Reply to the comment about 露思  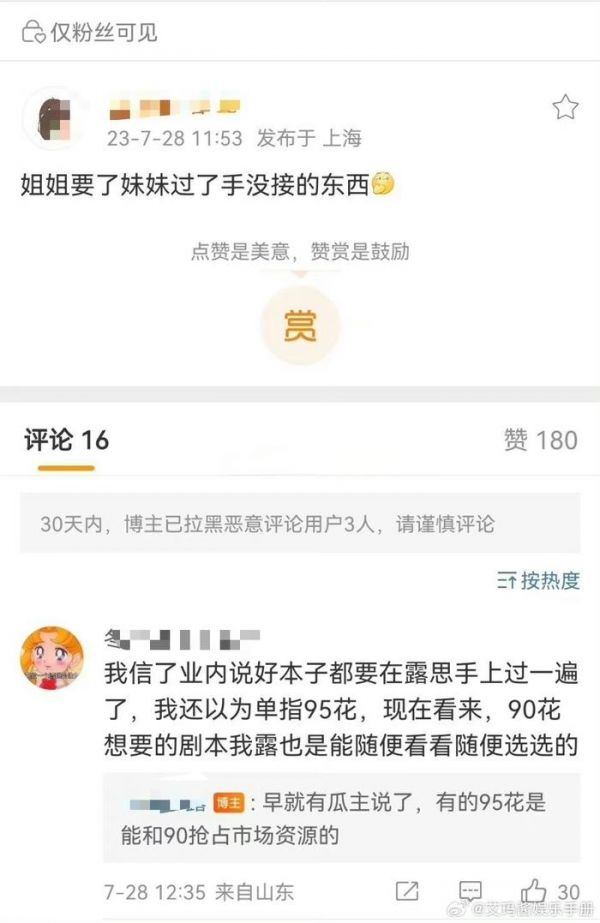[470, 890]
